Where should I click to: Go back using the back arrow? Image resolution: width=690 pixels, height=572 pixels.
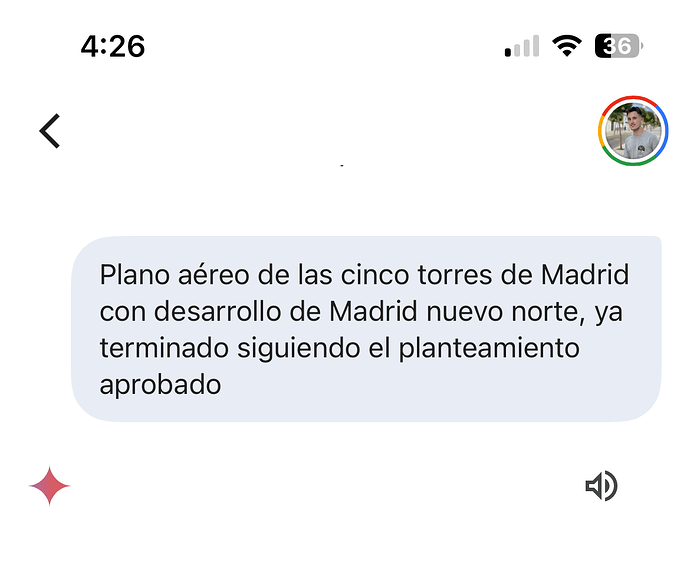coord(50,131)
